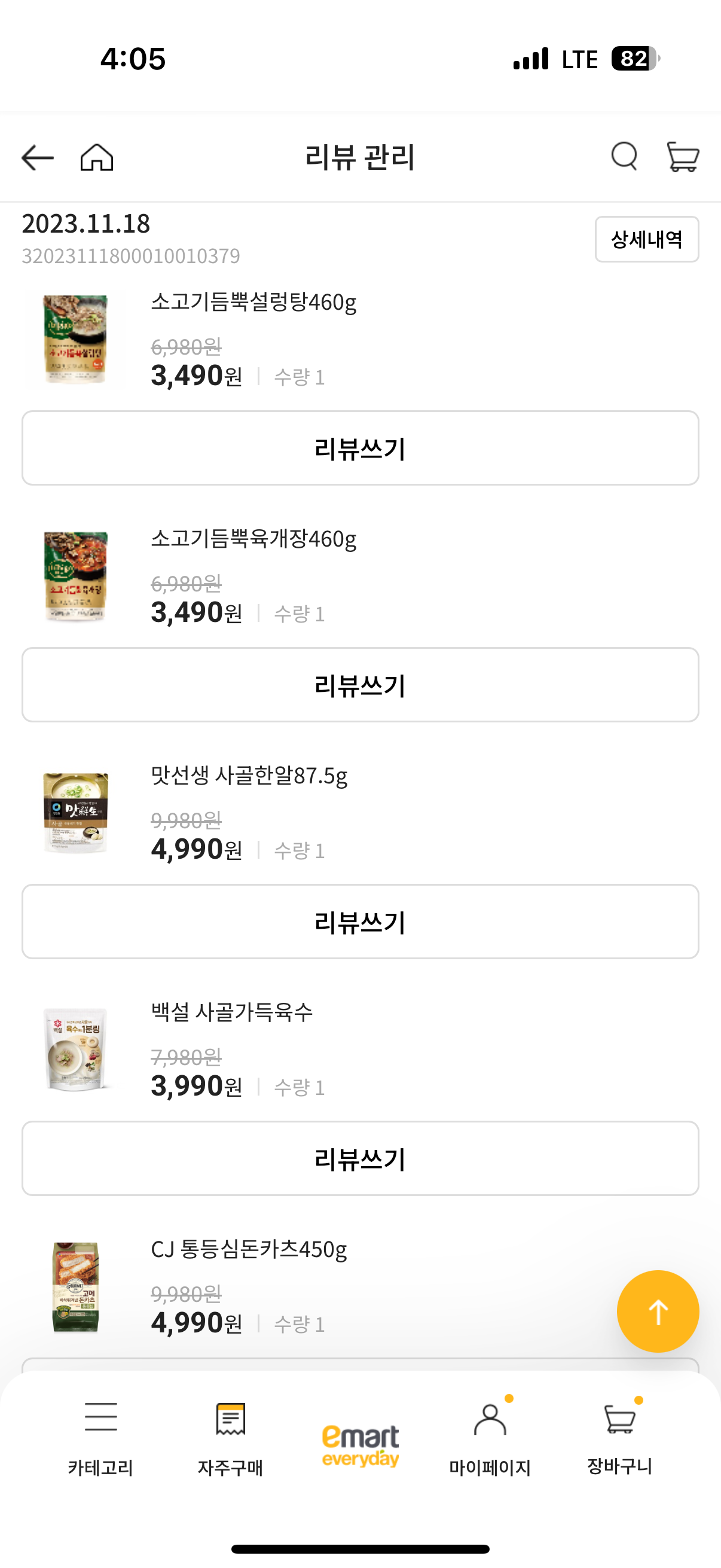This screenshot has height=1568, width=721.
Task: Write a review for 소고기듬뿍육개장460g
Action: coord(360,685)
